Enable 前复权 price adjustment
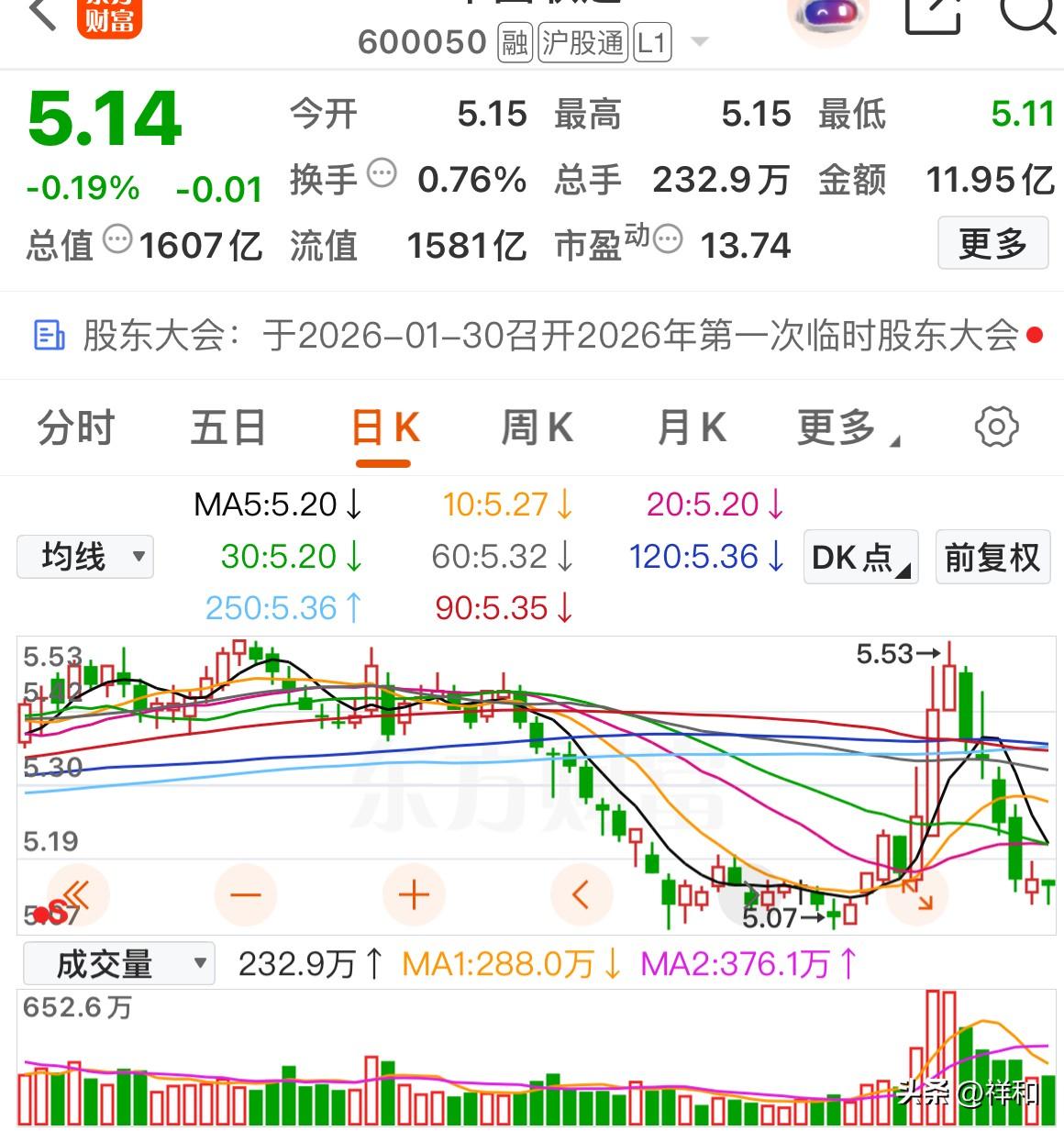 tap(992, 556)
